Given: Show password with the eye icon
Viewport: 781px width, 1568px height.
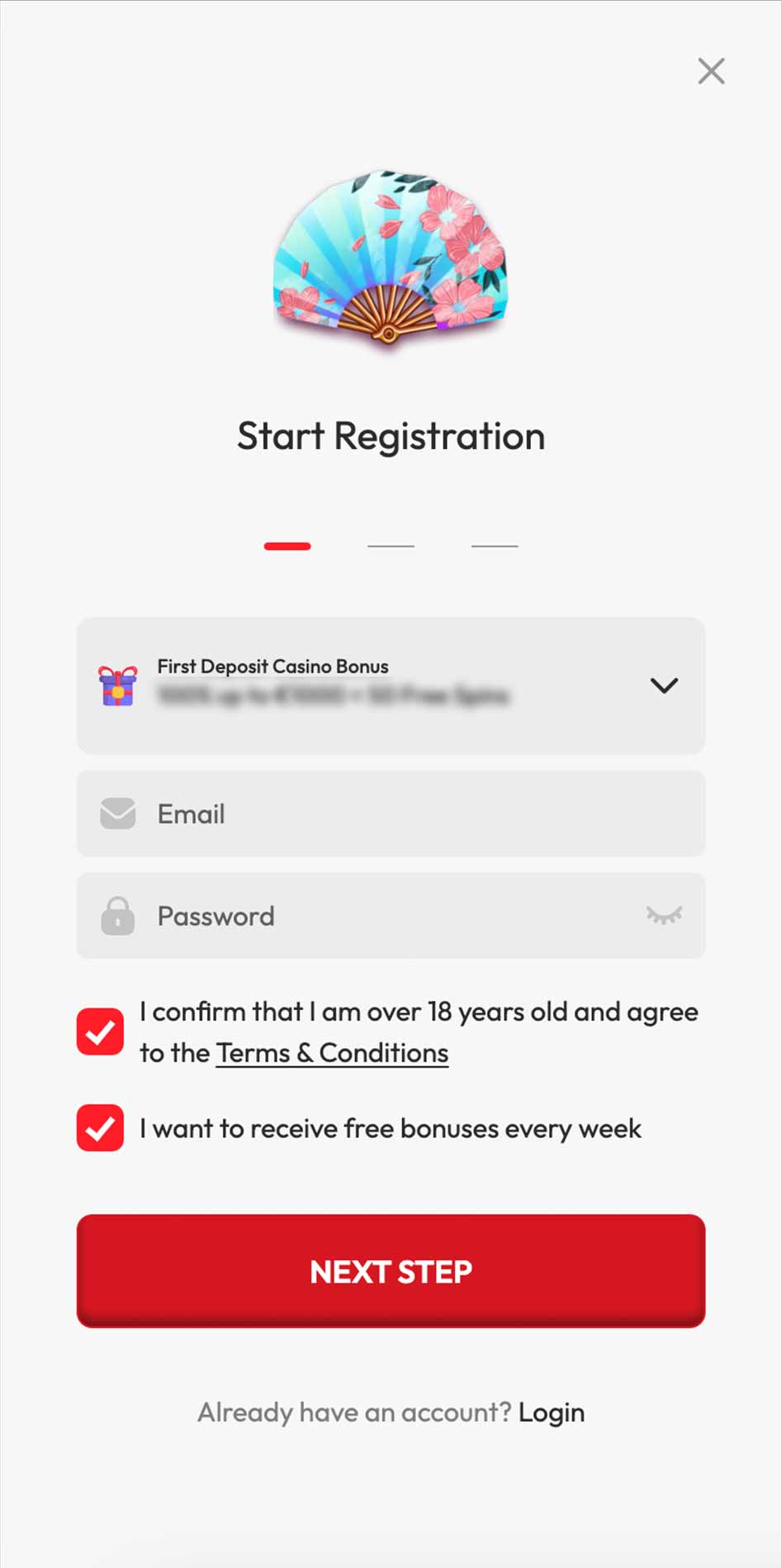Looking at the screenshot, I should (664, 915).
